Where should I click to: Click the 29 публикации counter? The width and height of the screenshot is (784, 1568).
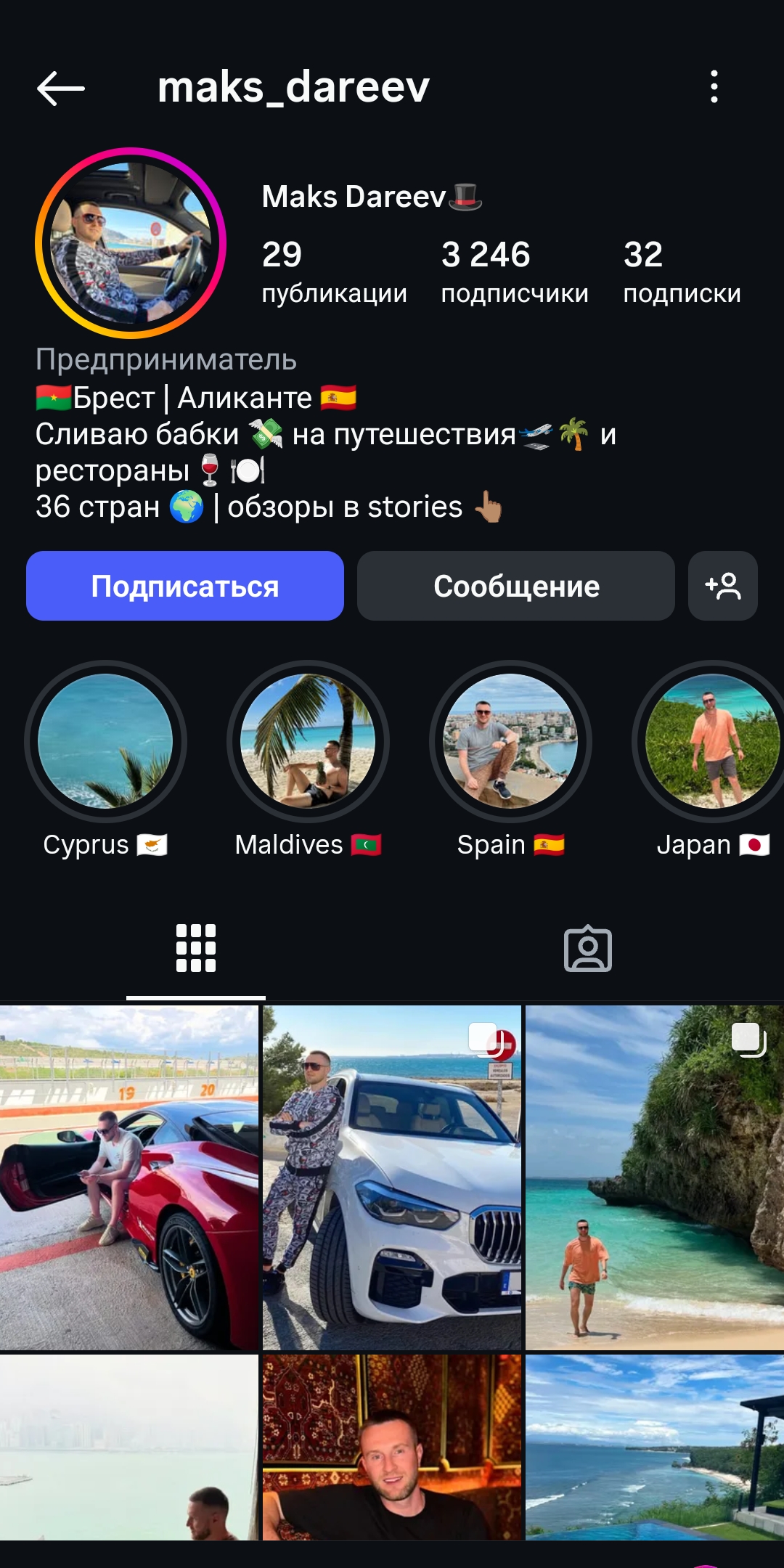(x=335, y=272)
